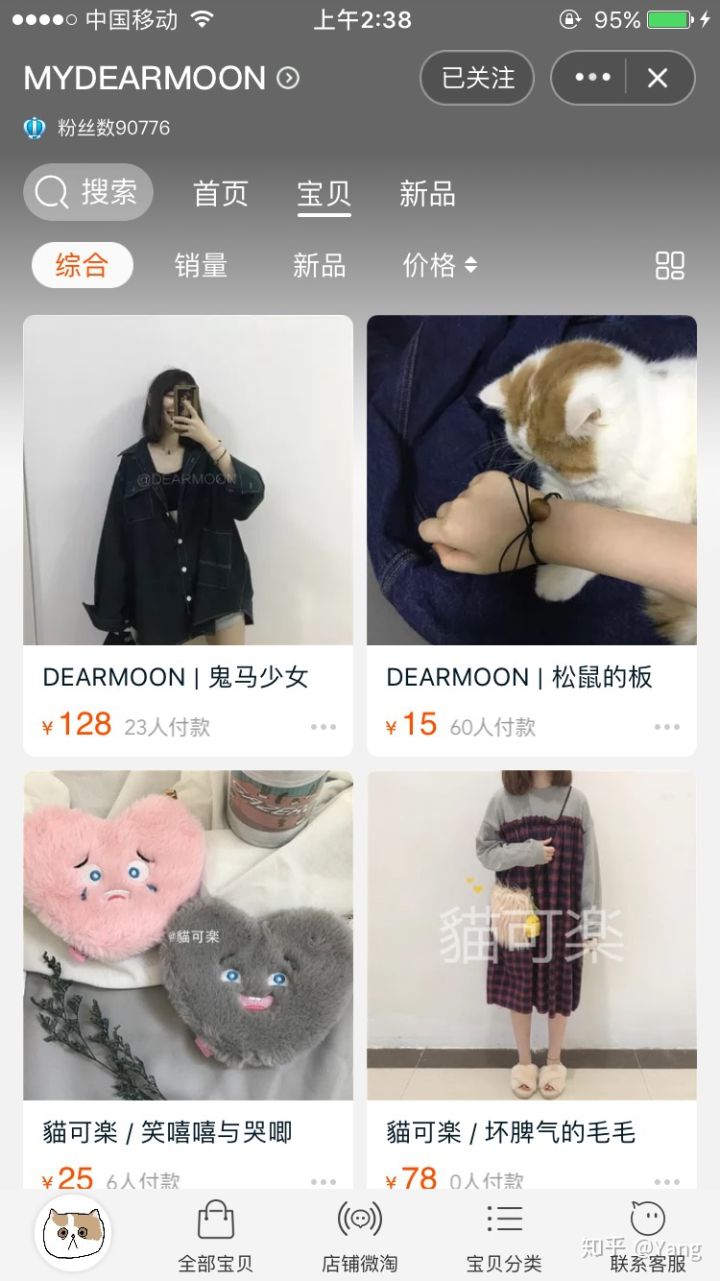Open 店铺微淘 in bottom bar
The height and width of the screenshot is (1281, 720).
point(360,1237)
